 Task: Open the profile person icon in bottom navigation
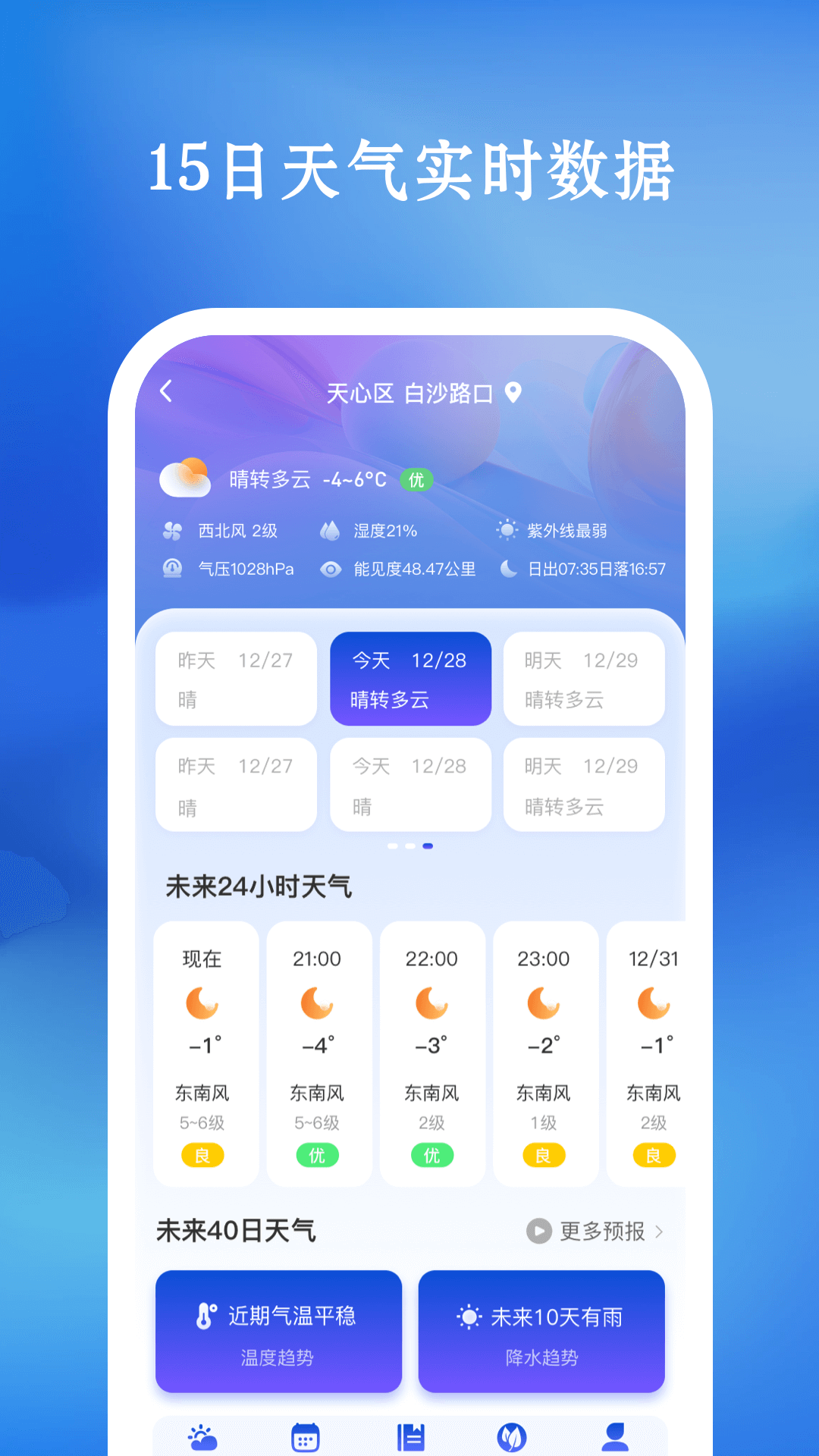coord(616,1436)
